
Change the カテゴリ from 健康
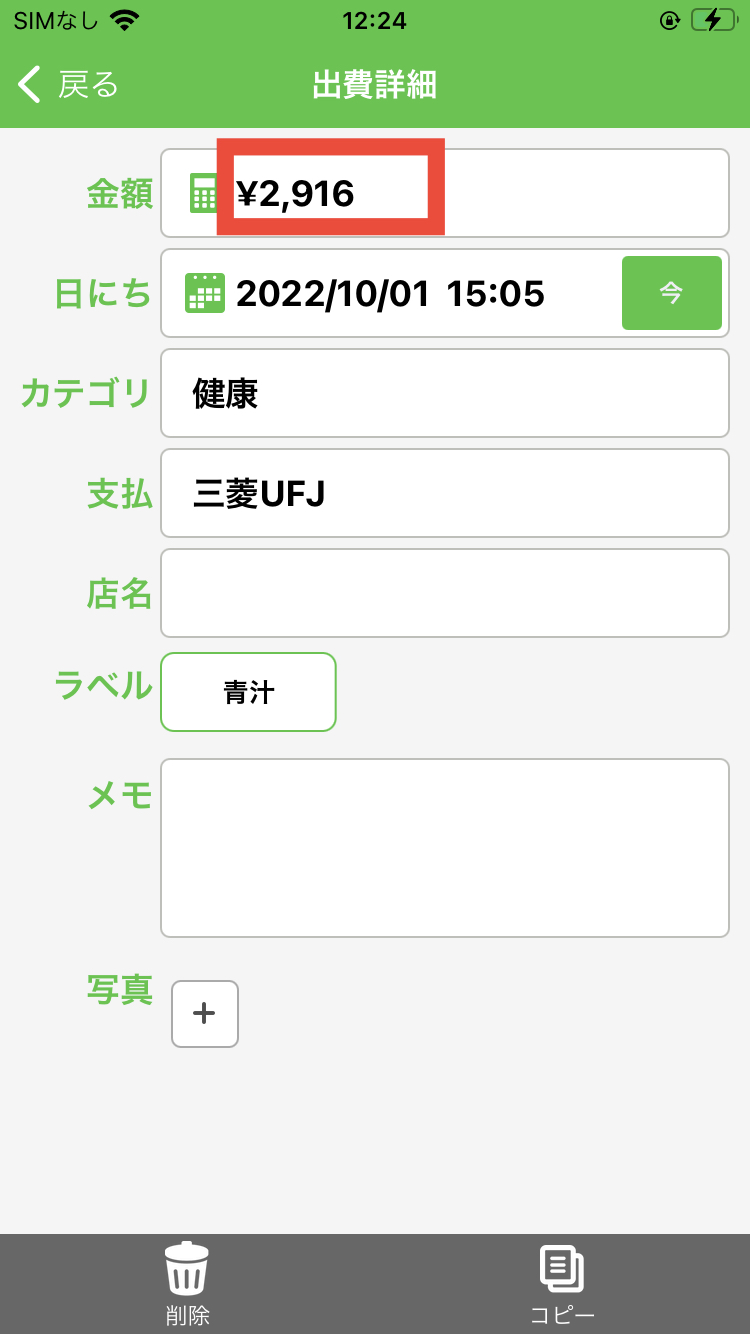pos(445,393)
